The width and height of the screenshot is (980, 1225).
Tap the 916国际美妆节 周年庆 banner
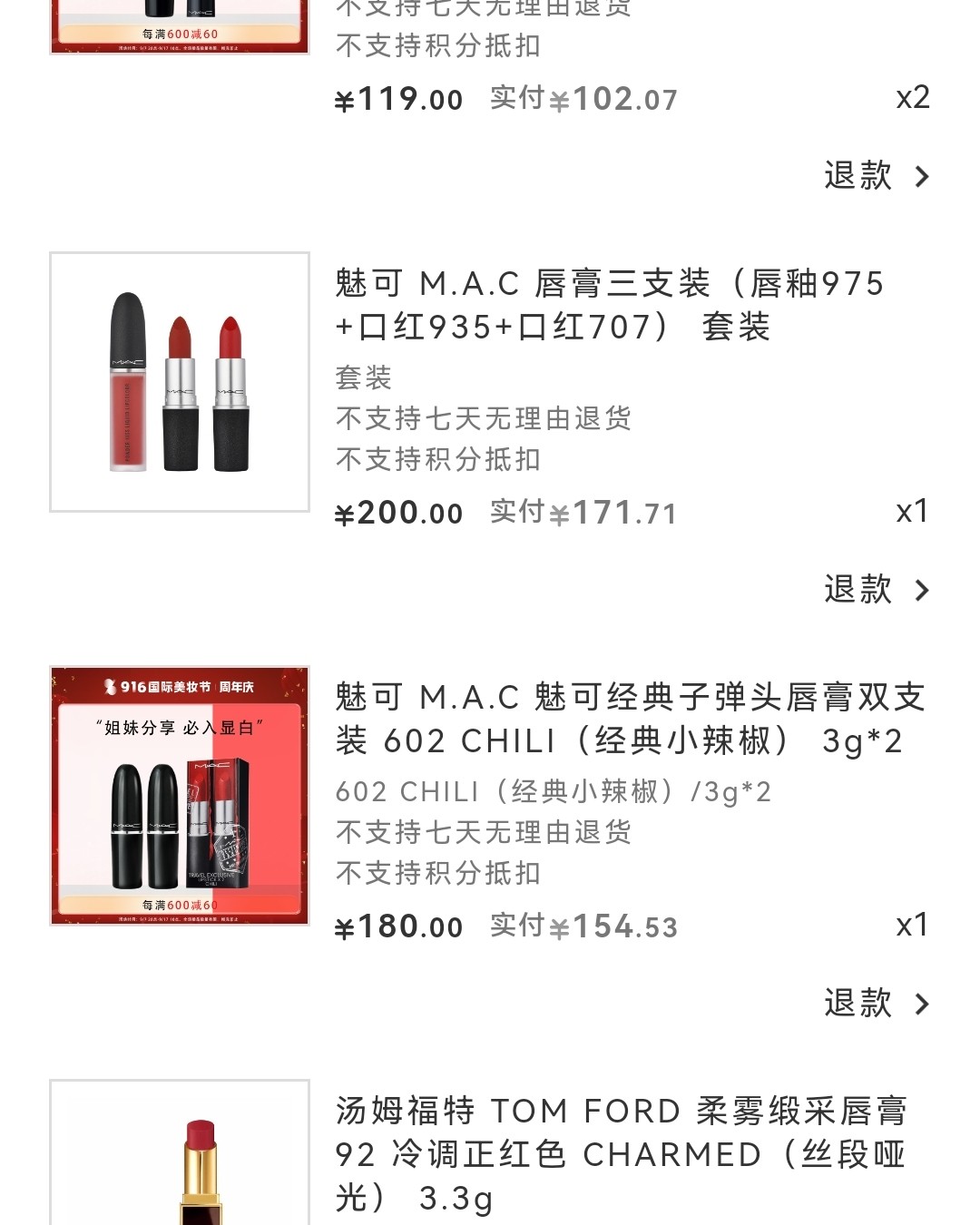pos(178,689)
